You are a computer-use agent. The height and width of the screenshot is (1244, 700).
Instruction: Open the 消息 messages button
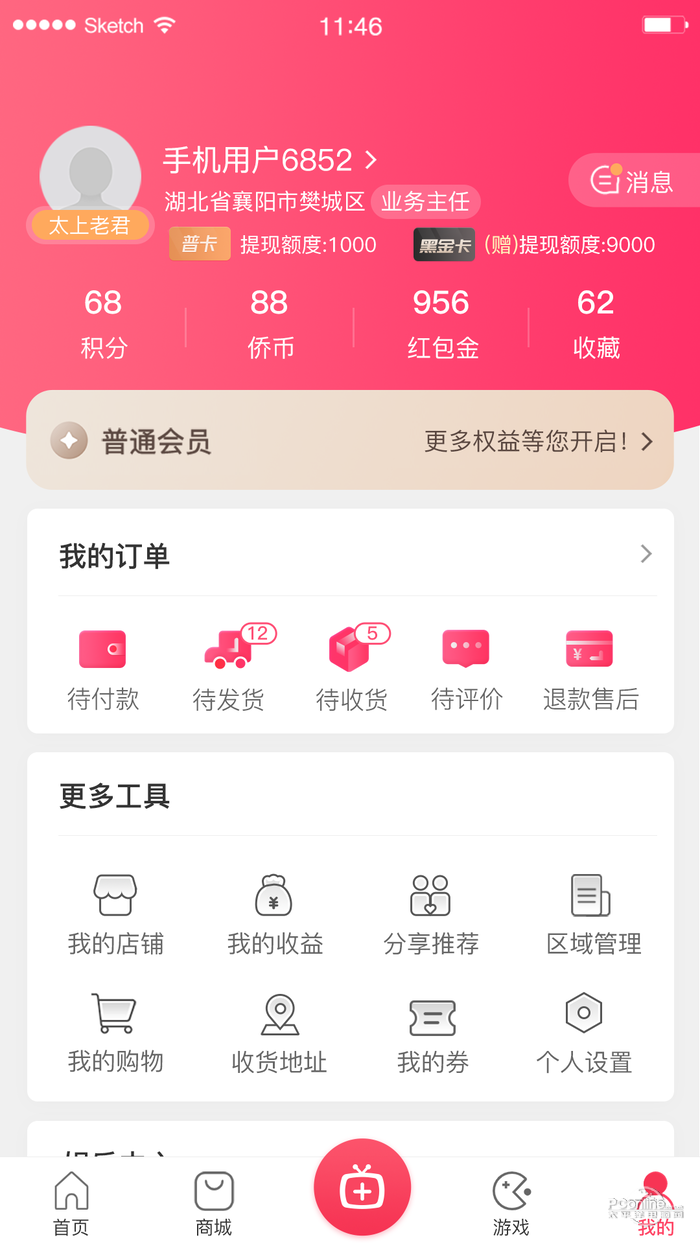coord(632,181)
